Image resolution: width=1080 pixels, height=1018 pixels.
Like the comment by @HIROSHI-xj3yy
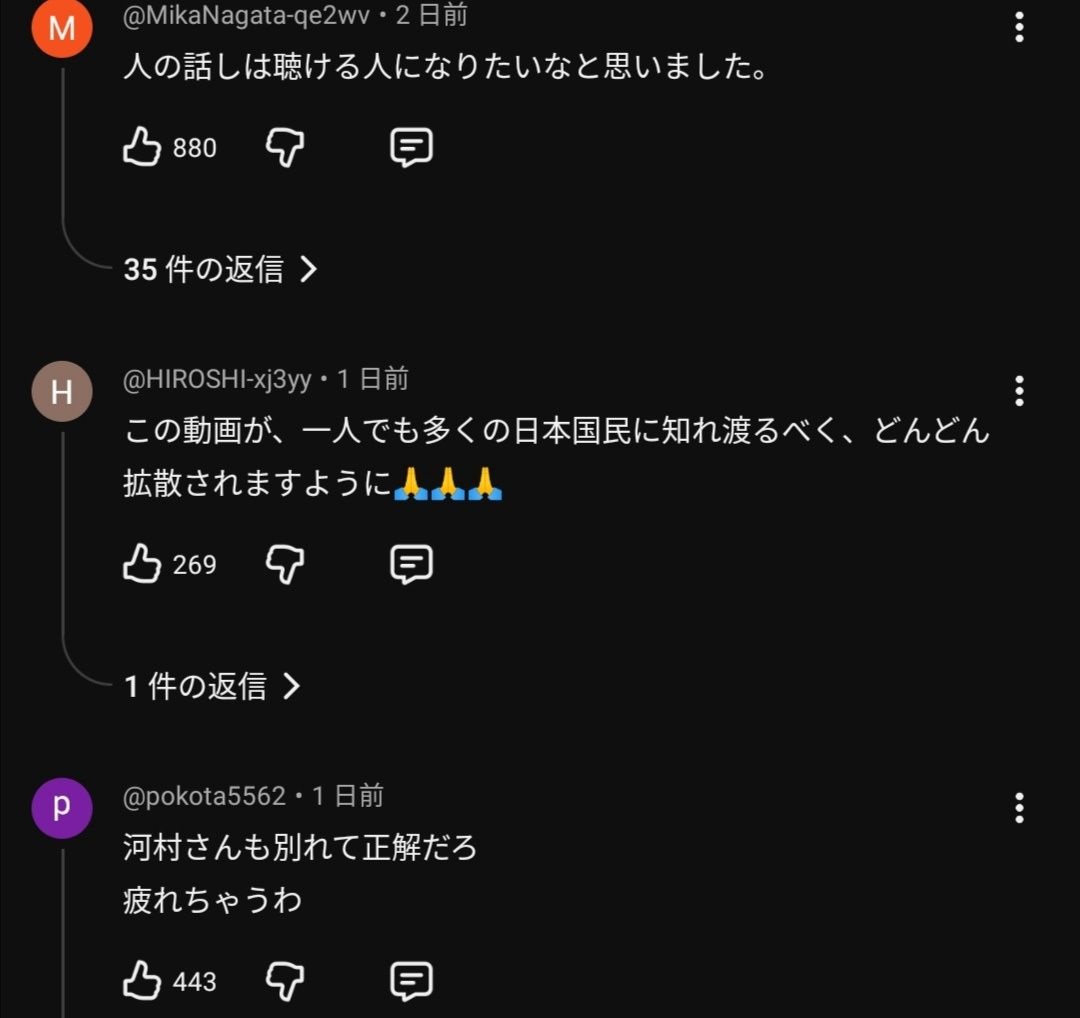point(142,565)
